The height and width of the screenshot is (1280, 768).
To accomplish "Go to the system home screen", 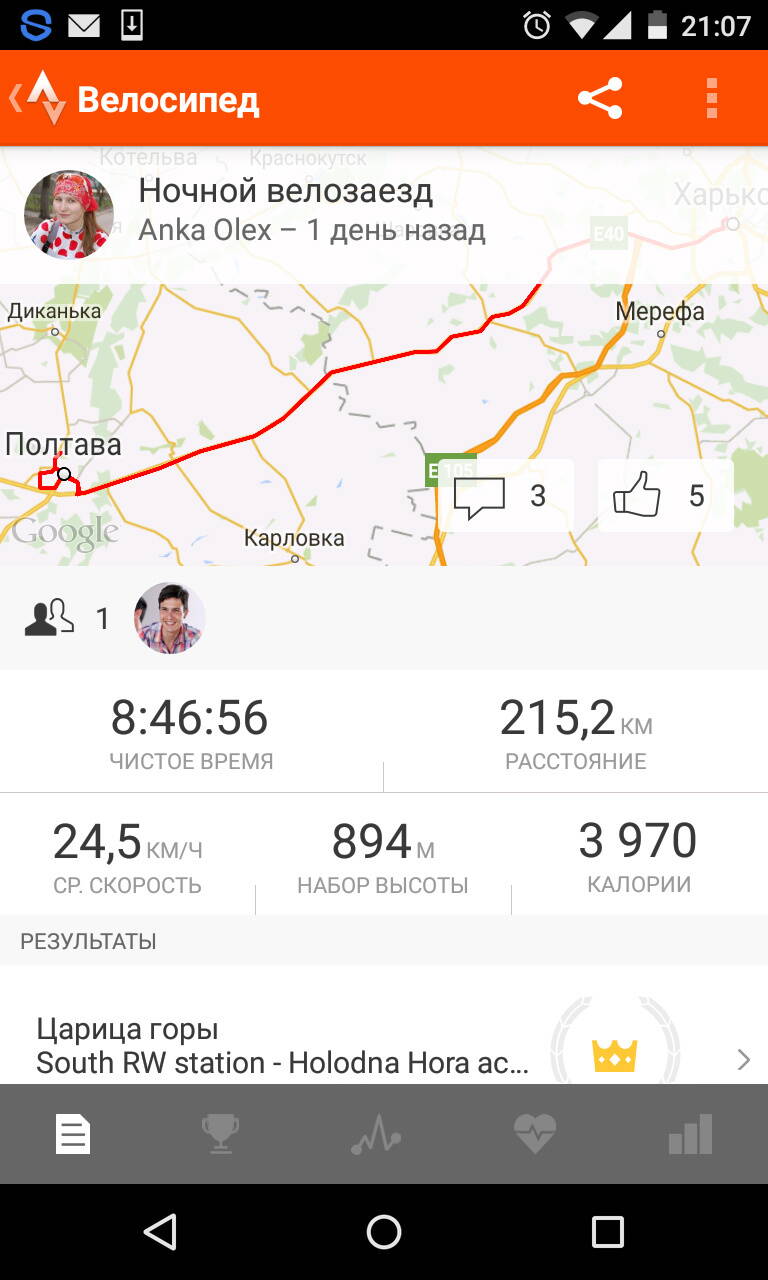I will pos(384,1232).
